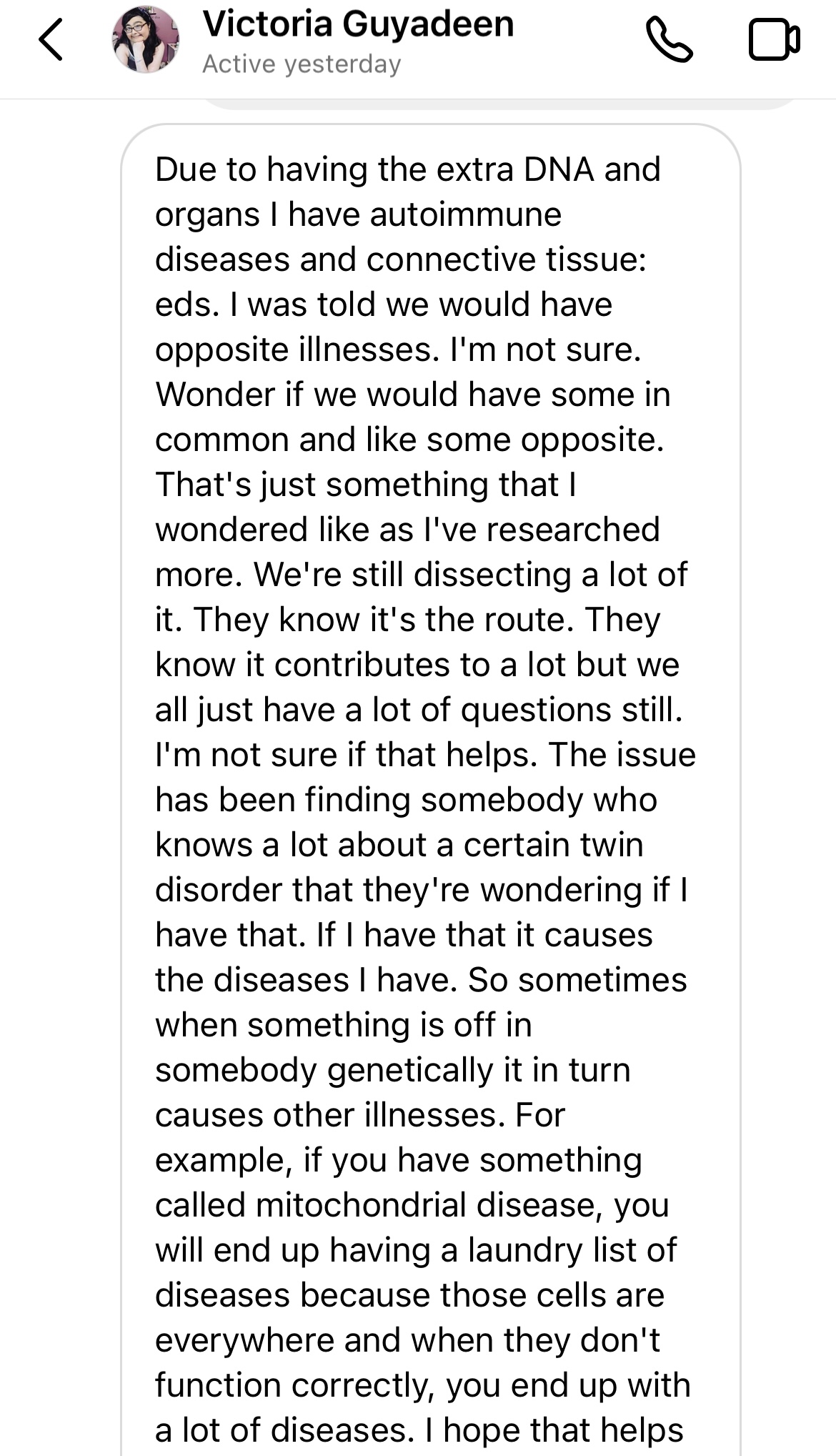Start a video call with Victoria
The height and width of the screenshot is (1456, 836).
774,40
